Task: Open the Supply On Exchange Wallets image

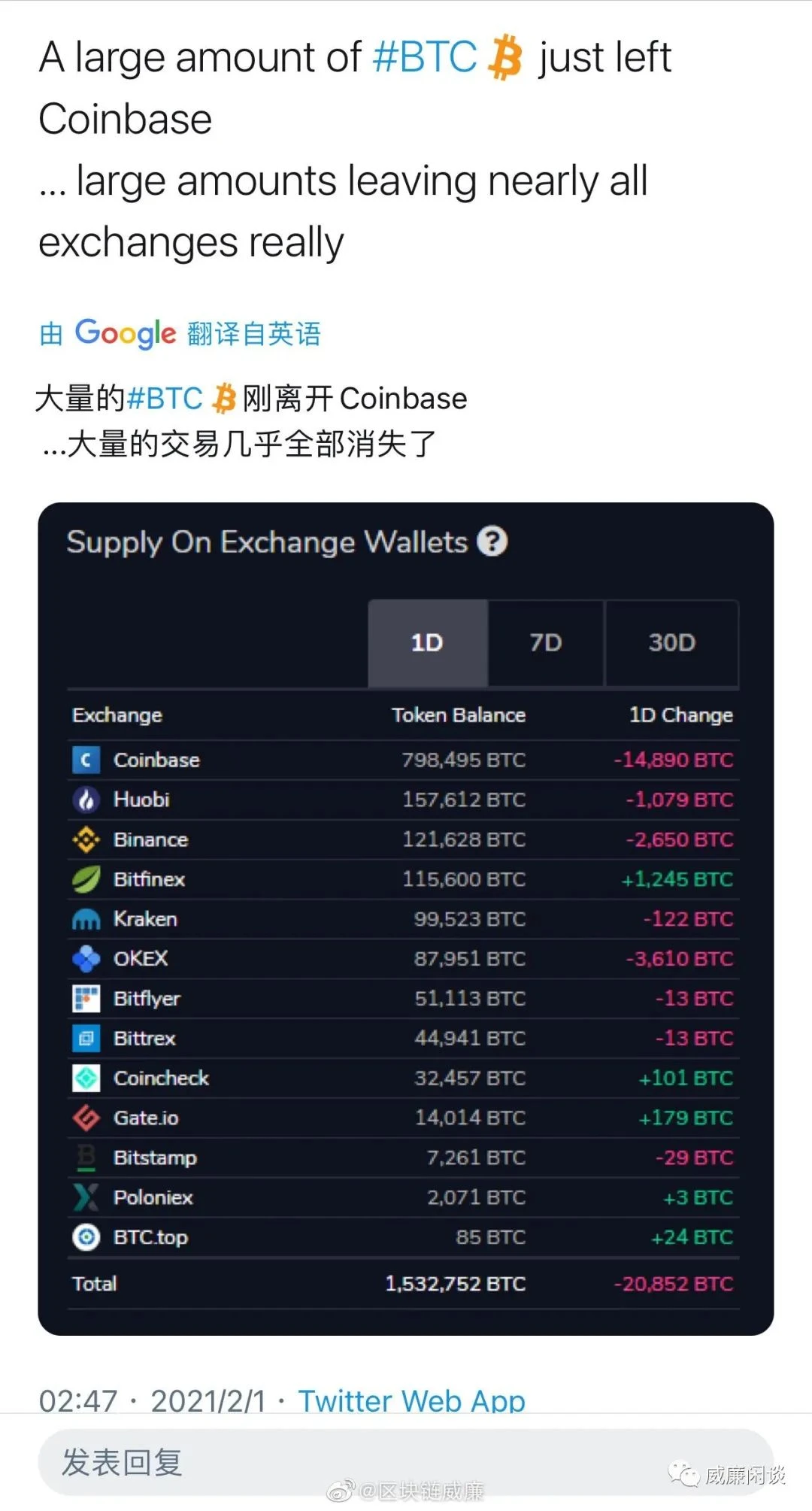Action: [405, 919]
